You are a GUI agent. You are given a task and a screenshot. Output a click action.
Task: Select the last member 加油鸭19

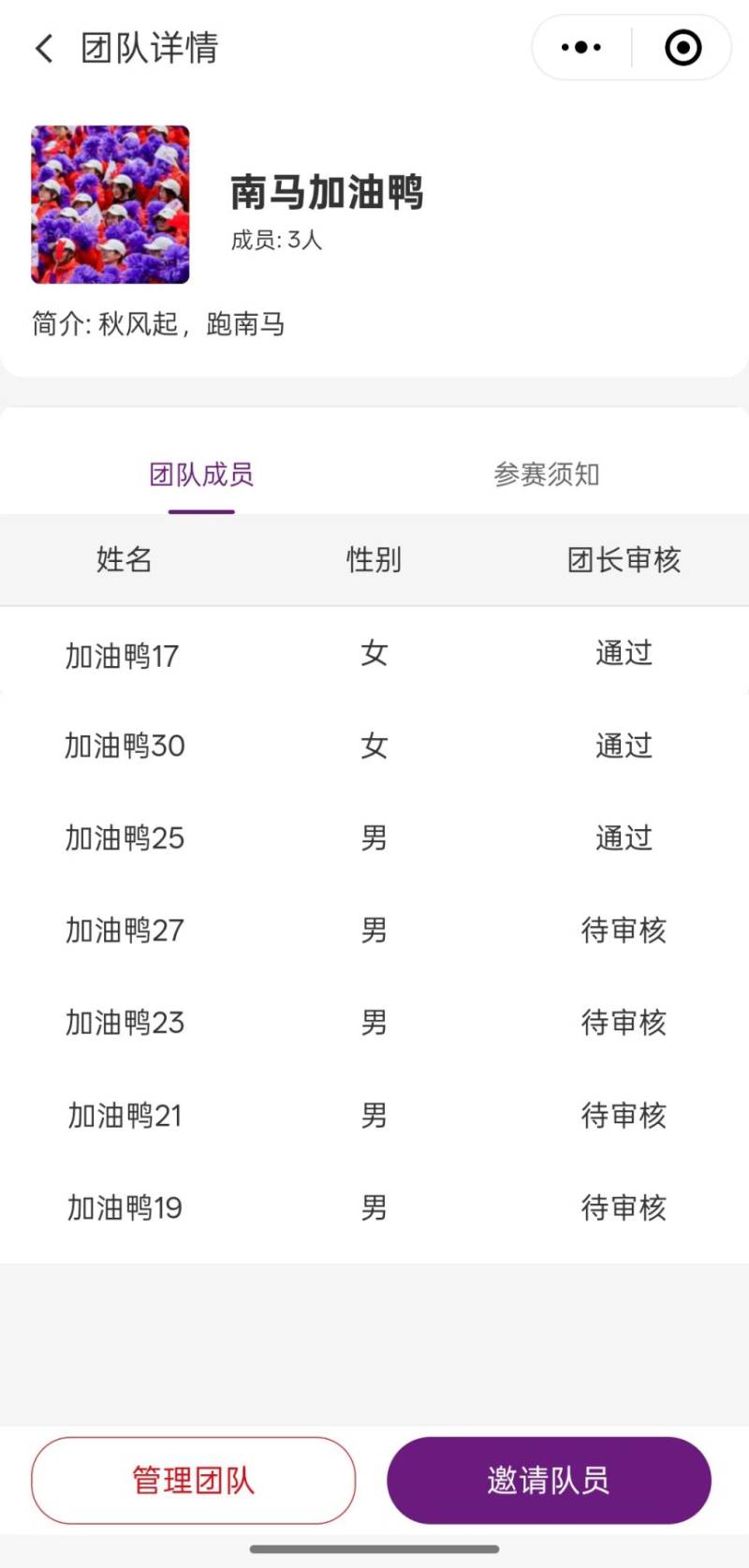(123, 1207)
